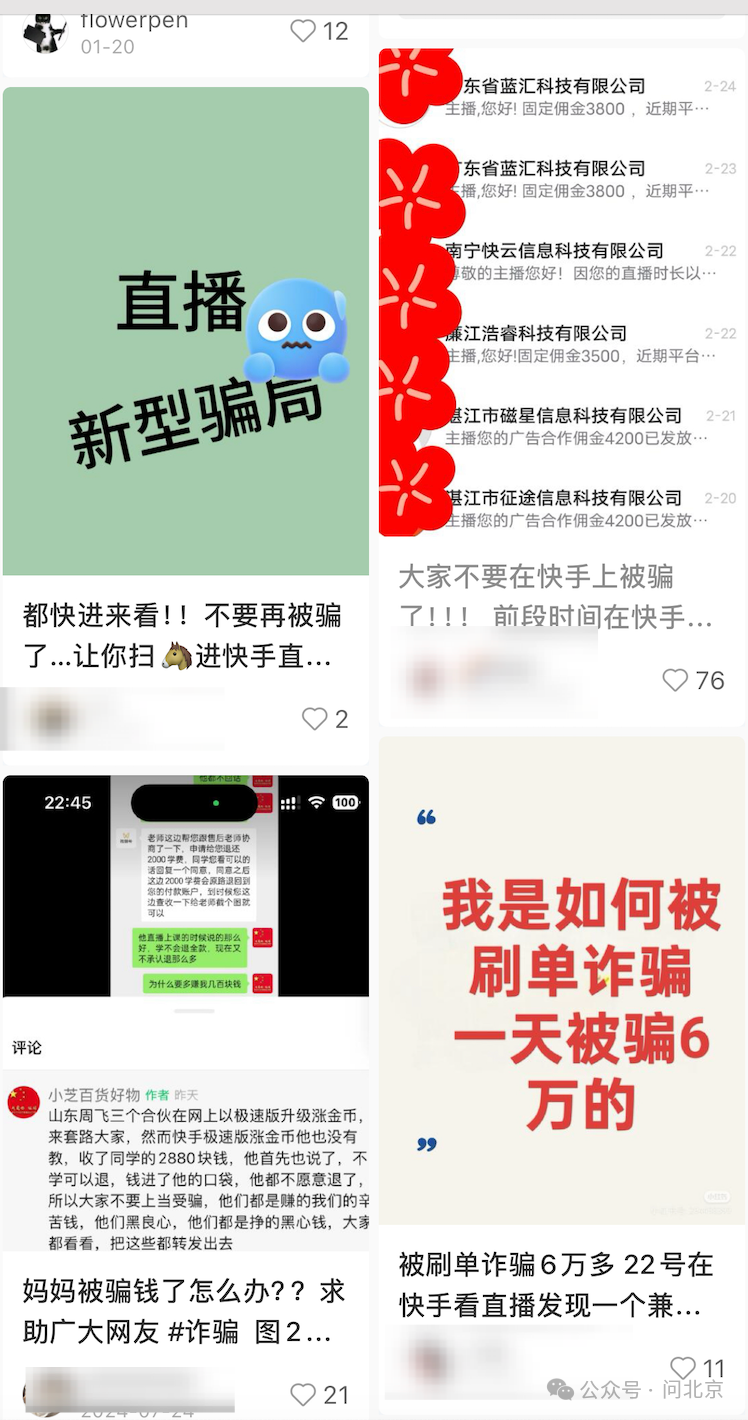The width and height of the screenshot is (748, 1420).
Task: Like the 都快进来看 post
Action: (x=315, y=718)
